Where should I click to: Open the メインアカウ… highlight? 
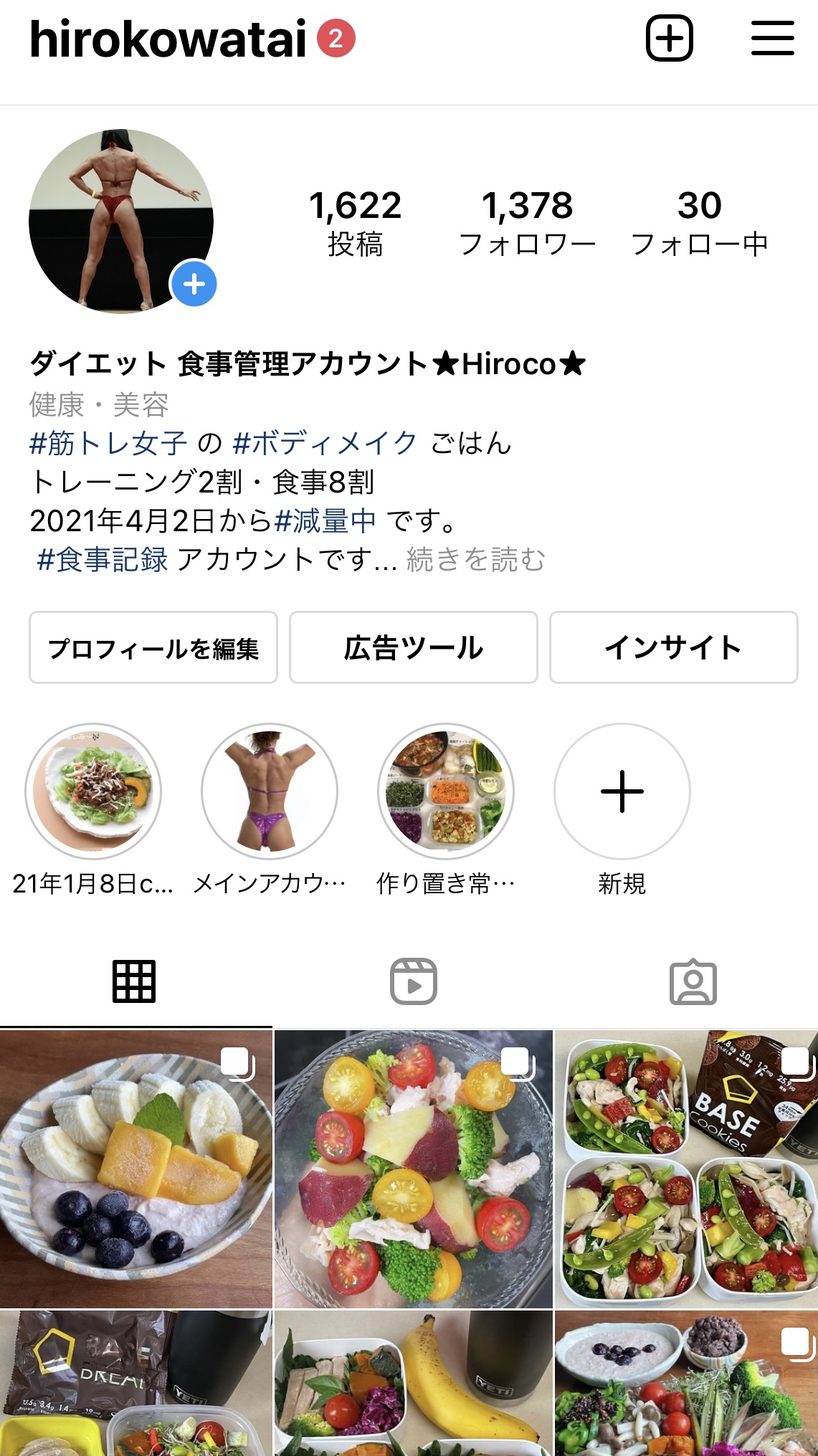[270, 791]
